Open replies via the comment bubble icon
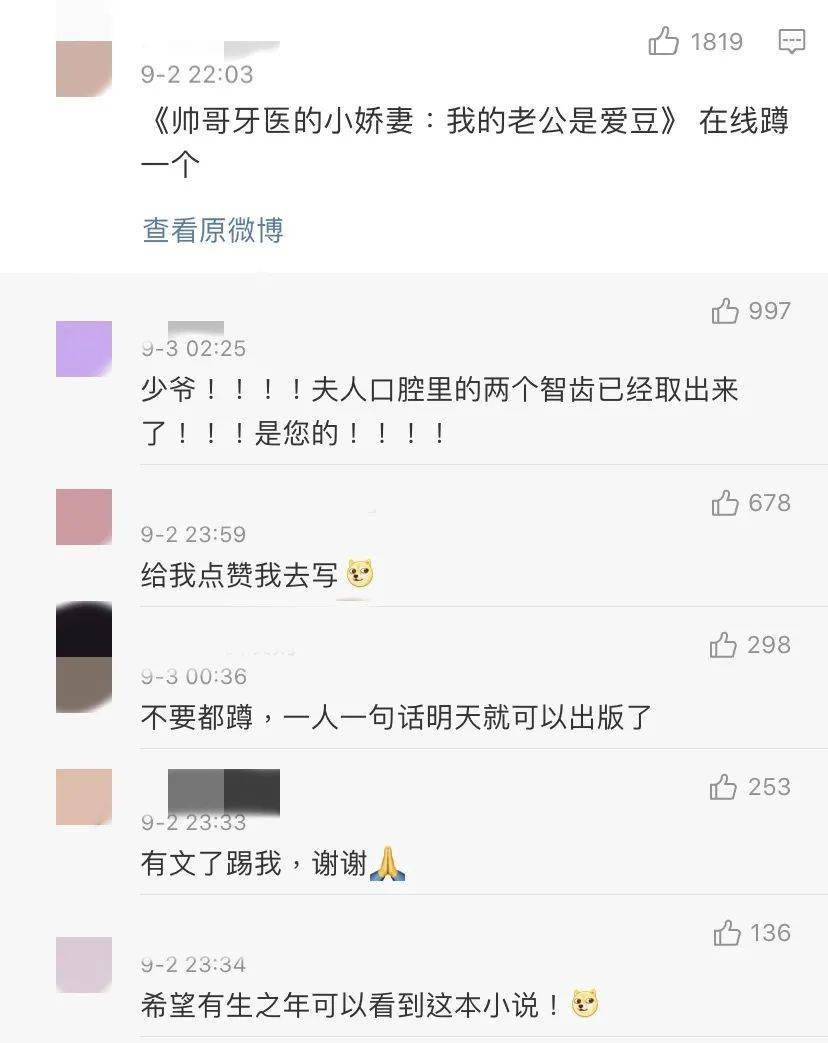The width and height of the screenshot is (828, 1043). (x=791, y=41)
